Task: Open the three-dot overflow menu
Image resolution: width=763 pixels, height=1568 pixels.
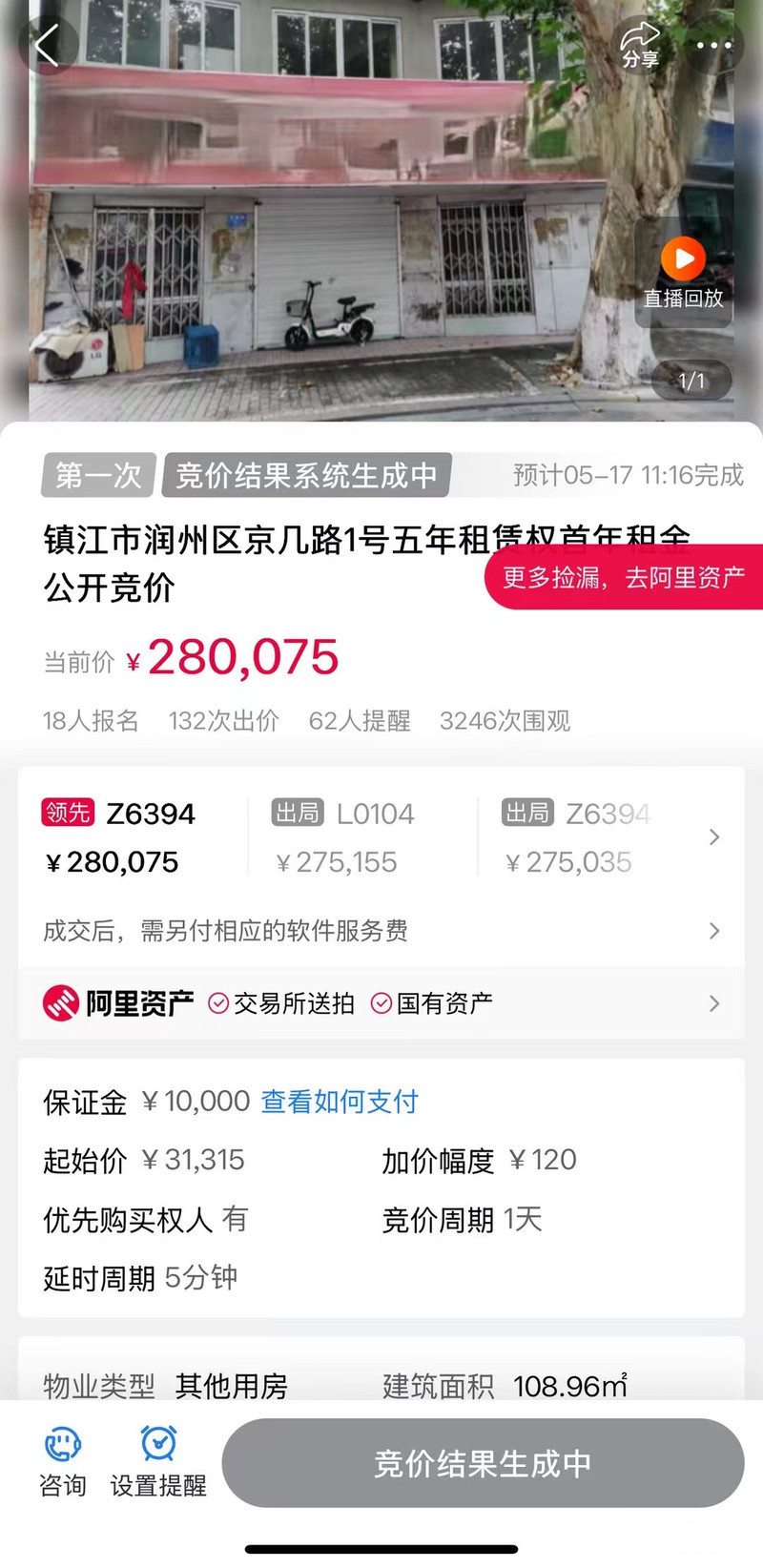Action: pos(713,46)
